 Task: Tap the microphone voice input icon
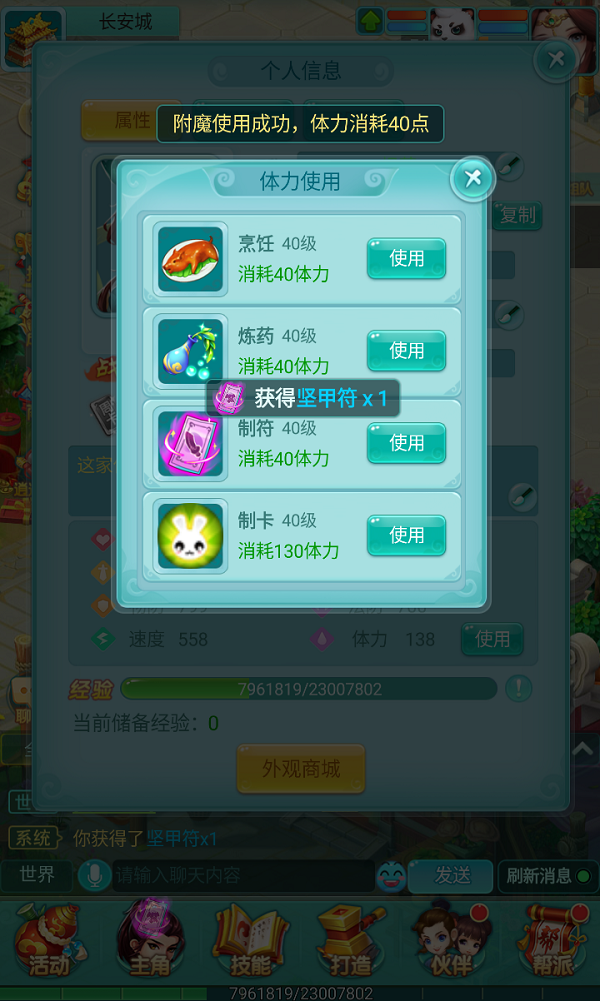[94, 877]
